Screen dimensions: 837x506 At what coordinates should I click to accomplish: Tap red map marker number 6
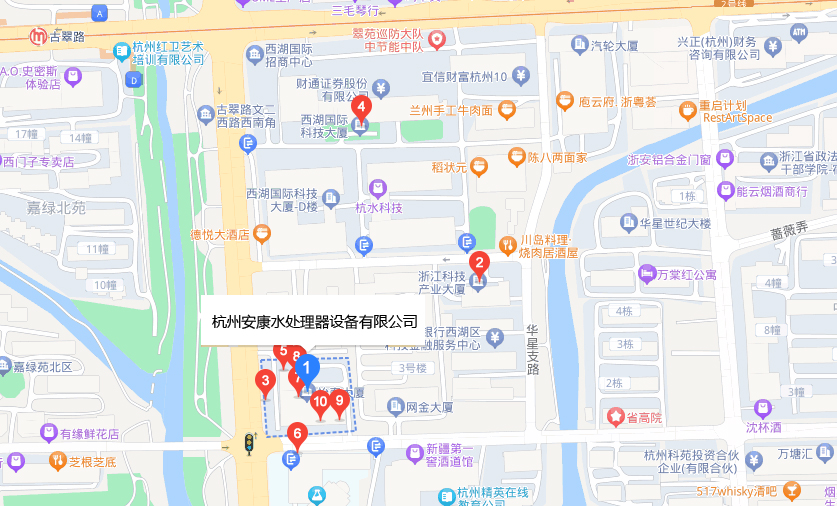[x=296, y=433]
